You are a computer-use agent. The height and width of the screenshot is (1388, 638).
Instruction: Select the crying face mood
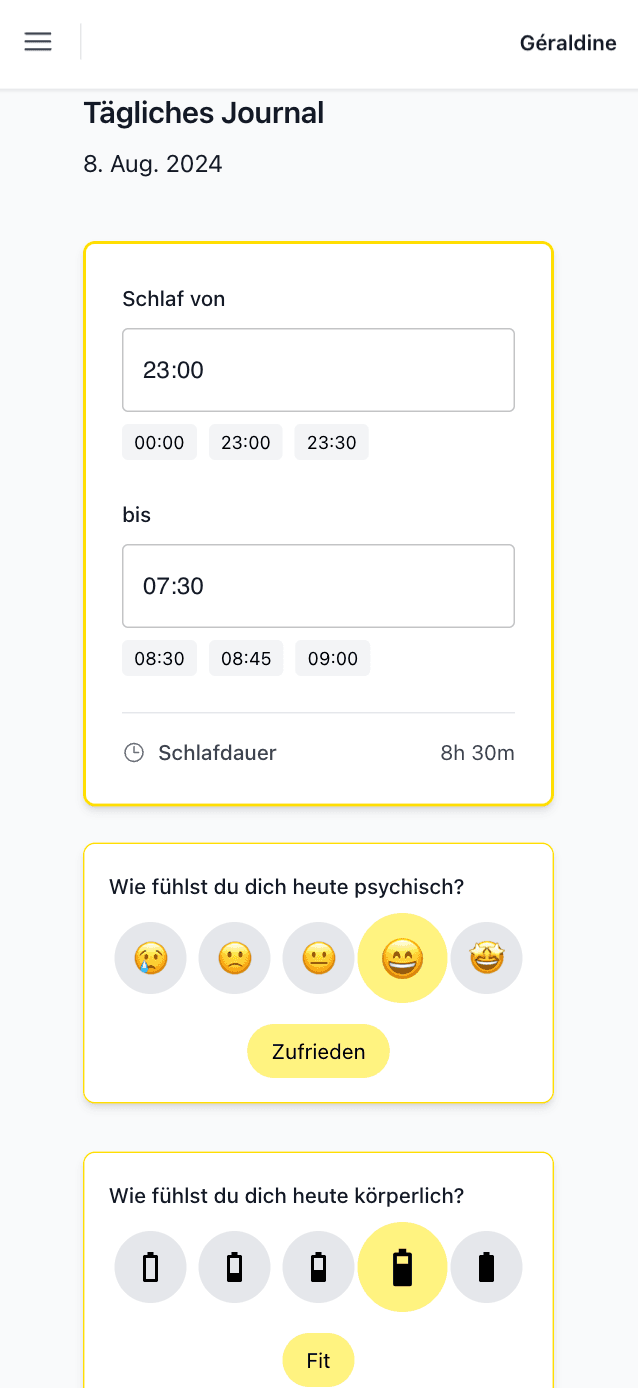[x=150, y=958]
